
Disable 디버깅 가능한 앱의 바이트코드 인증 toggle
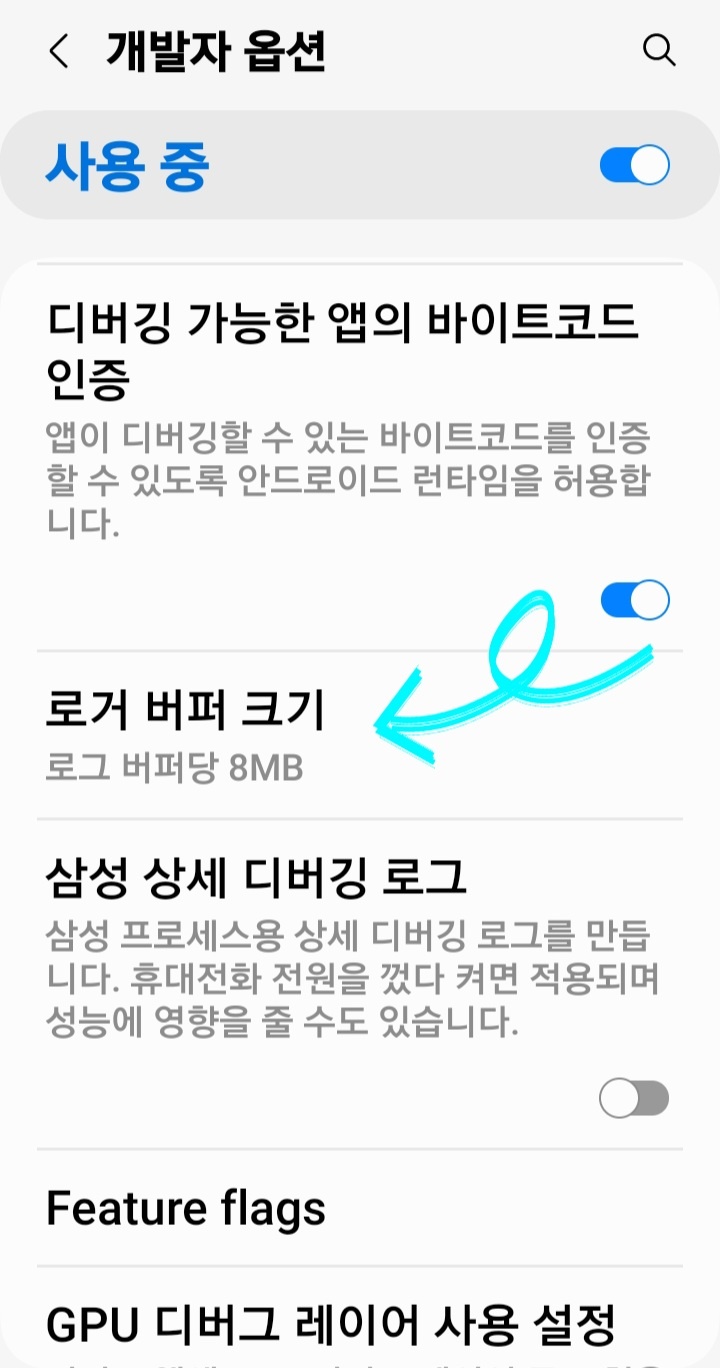[x=634, y=600]
